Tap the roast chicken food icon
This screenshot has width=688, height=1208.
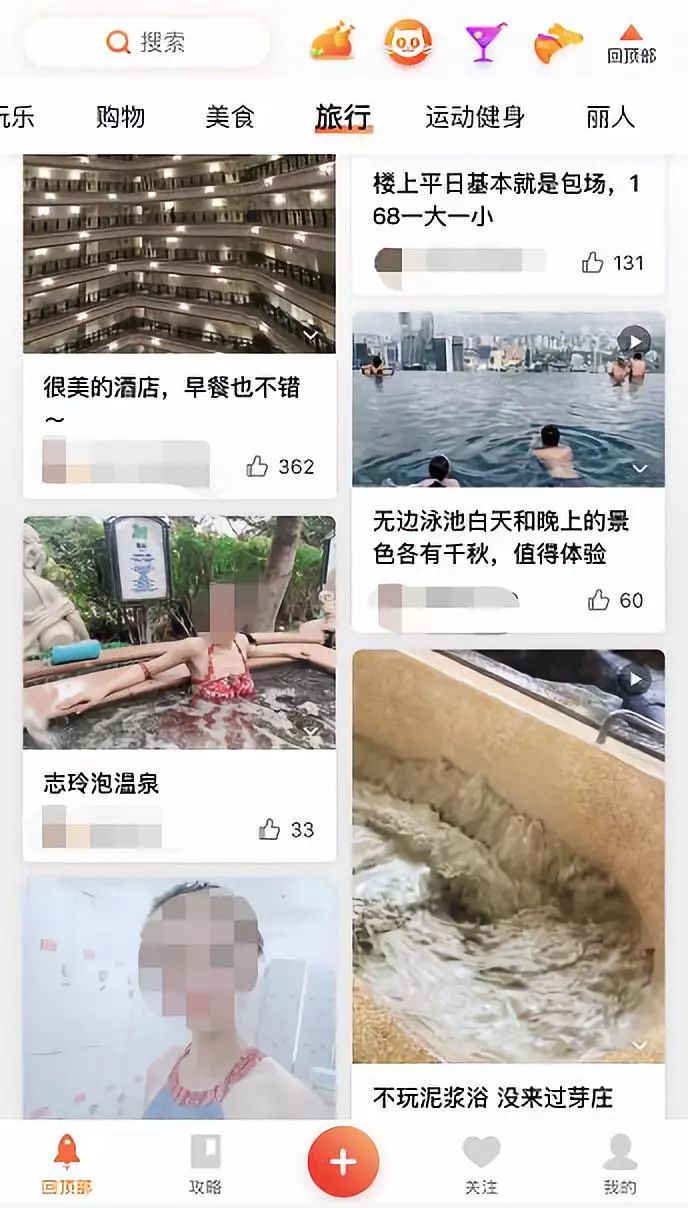pos(332,42)
